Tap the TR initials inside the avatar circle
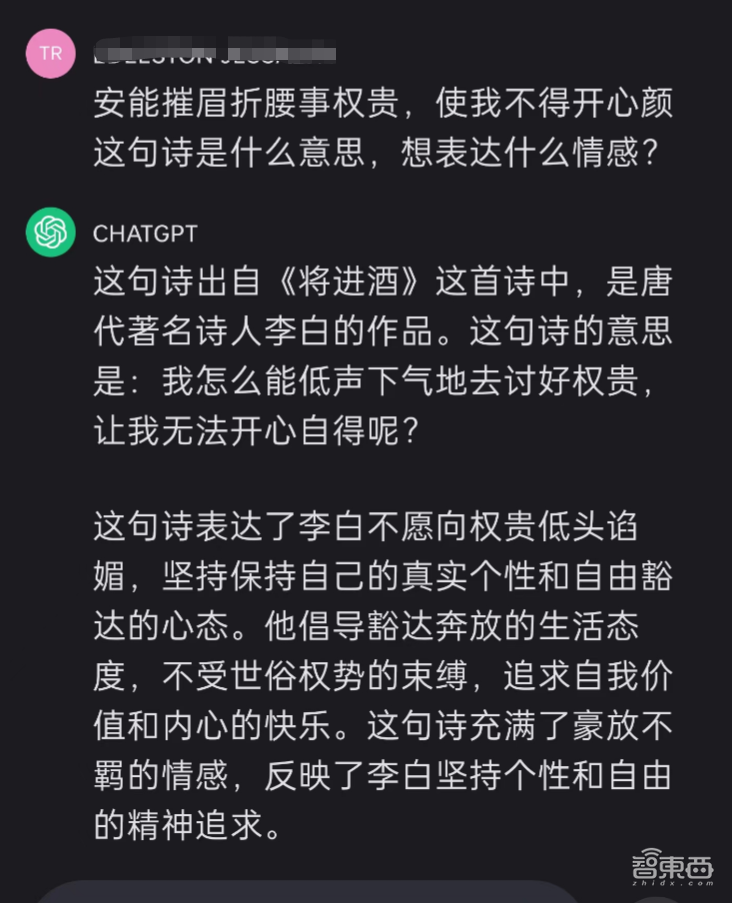 coord(50,53)
